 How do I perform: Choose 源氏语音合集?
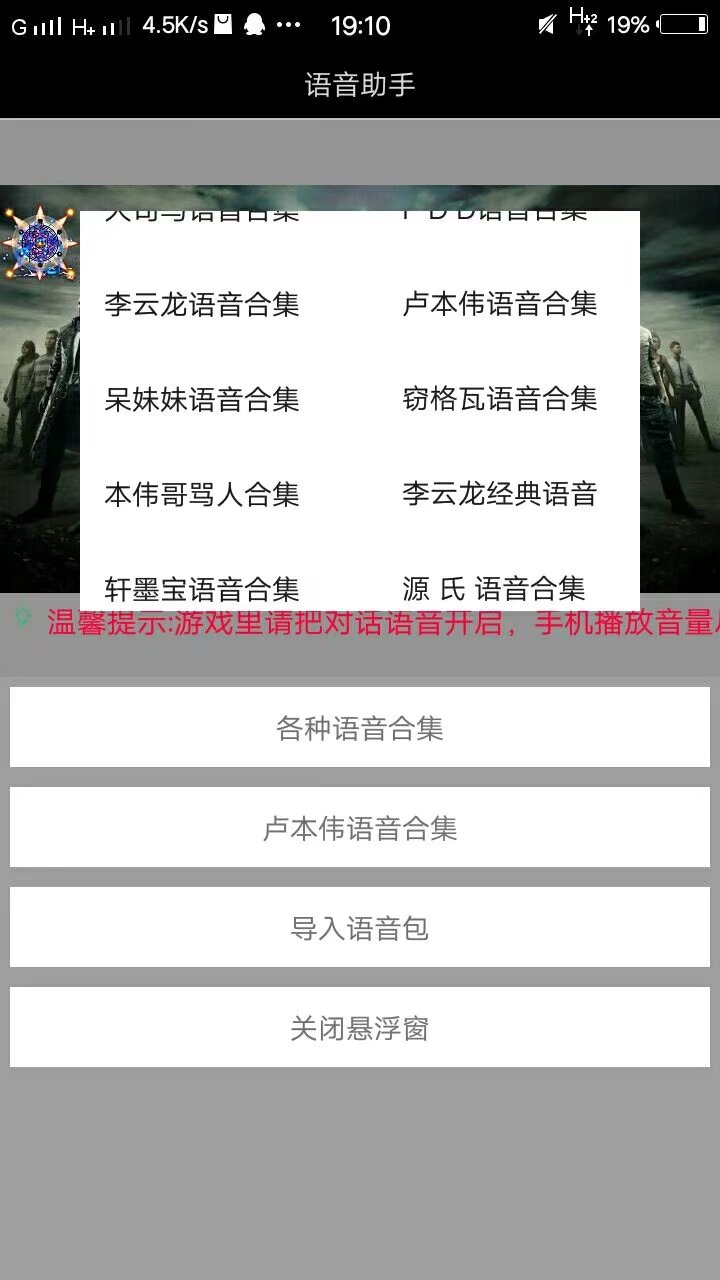pos(494,588)
